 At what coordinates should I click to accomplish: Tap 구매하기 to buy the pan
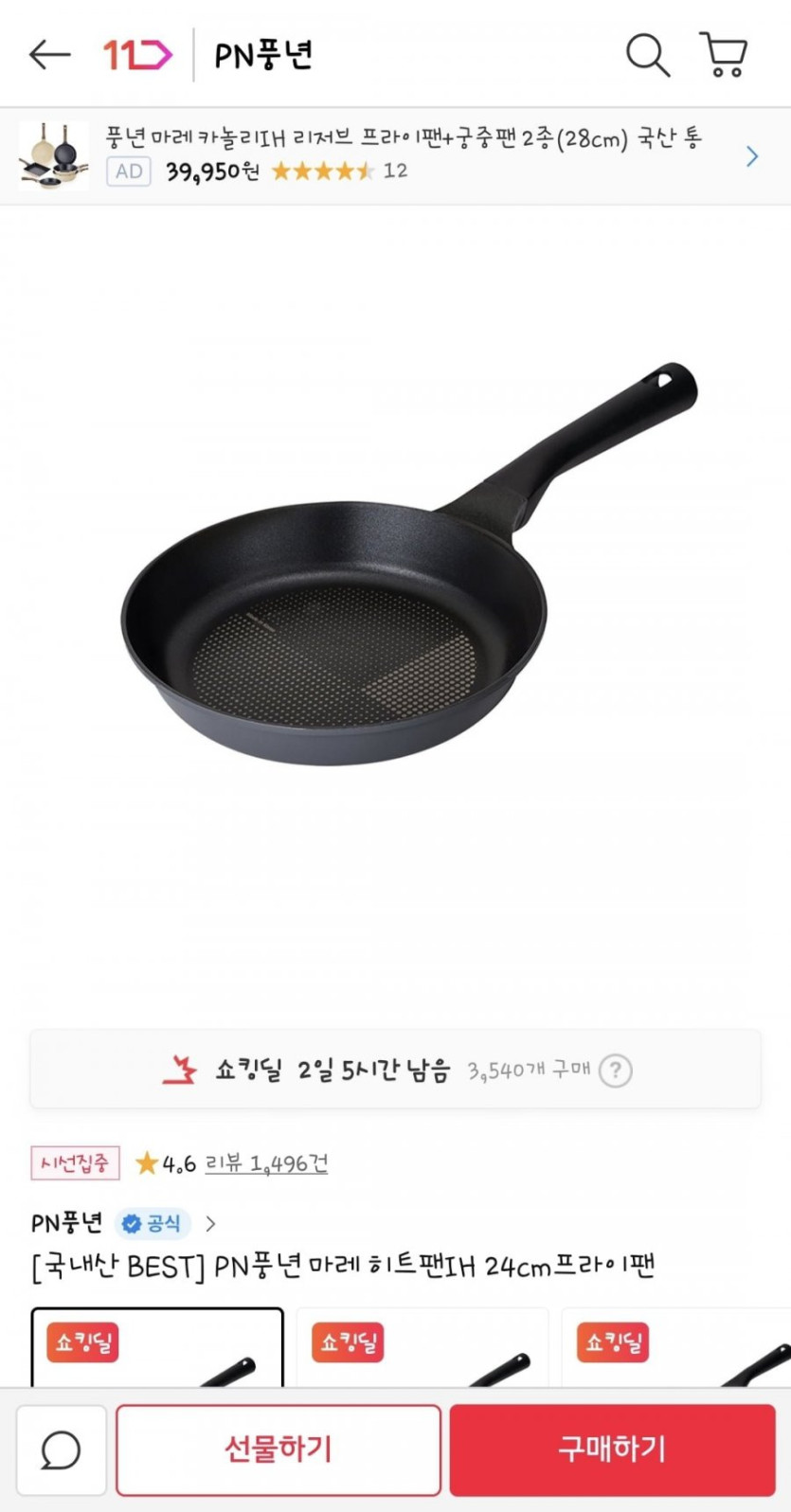click(x=612, y=1449)
